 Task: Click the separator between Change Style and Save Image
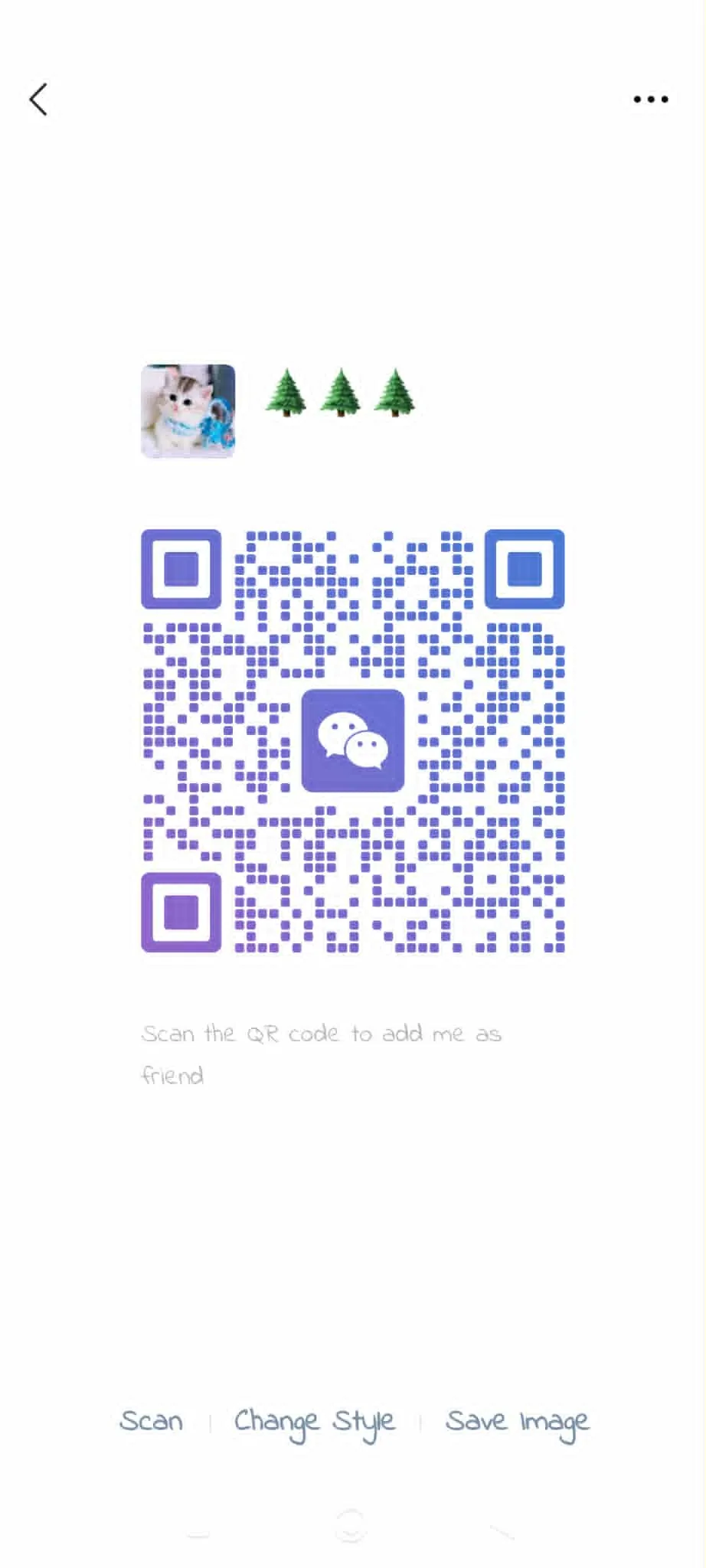(420, 1422)
